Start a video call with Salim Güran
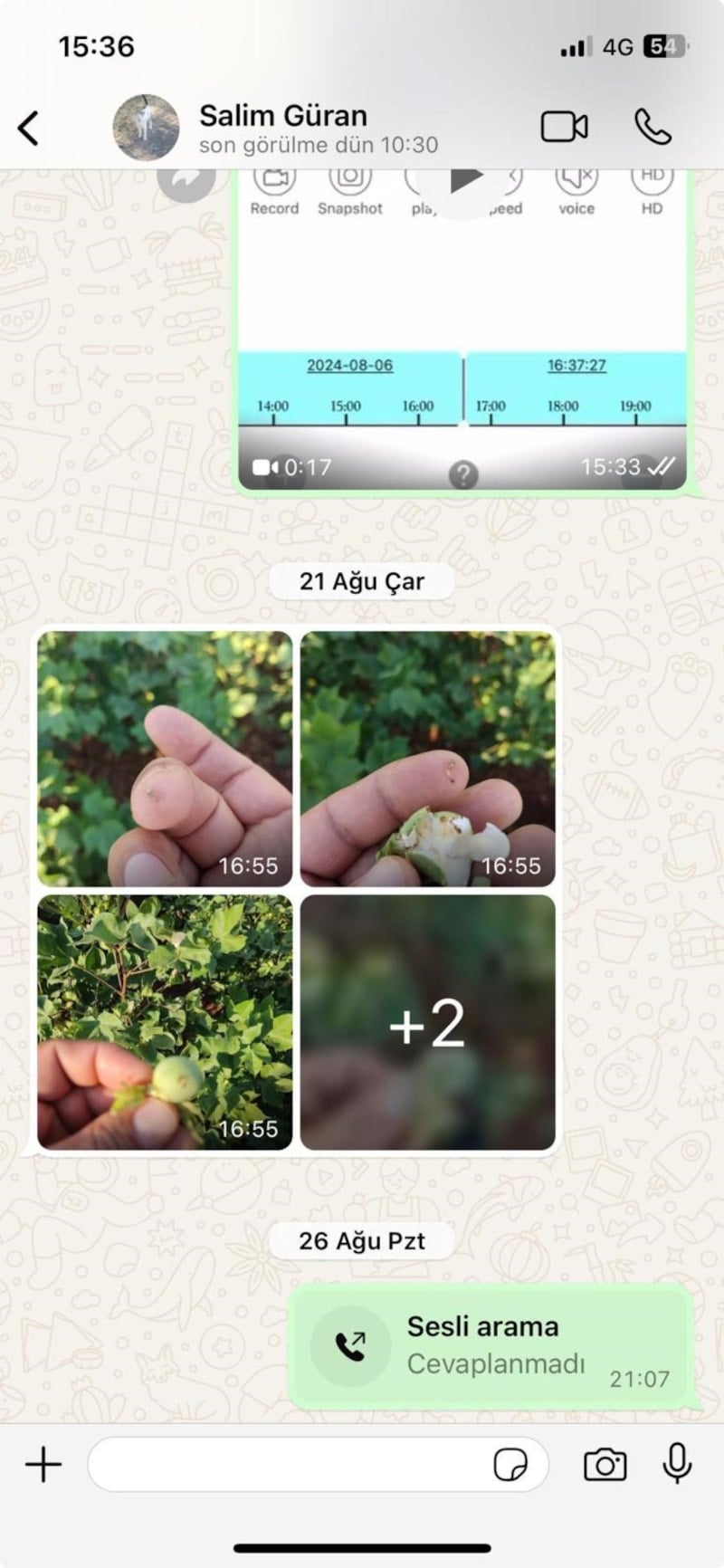 564,128
